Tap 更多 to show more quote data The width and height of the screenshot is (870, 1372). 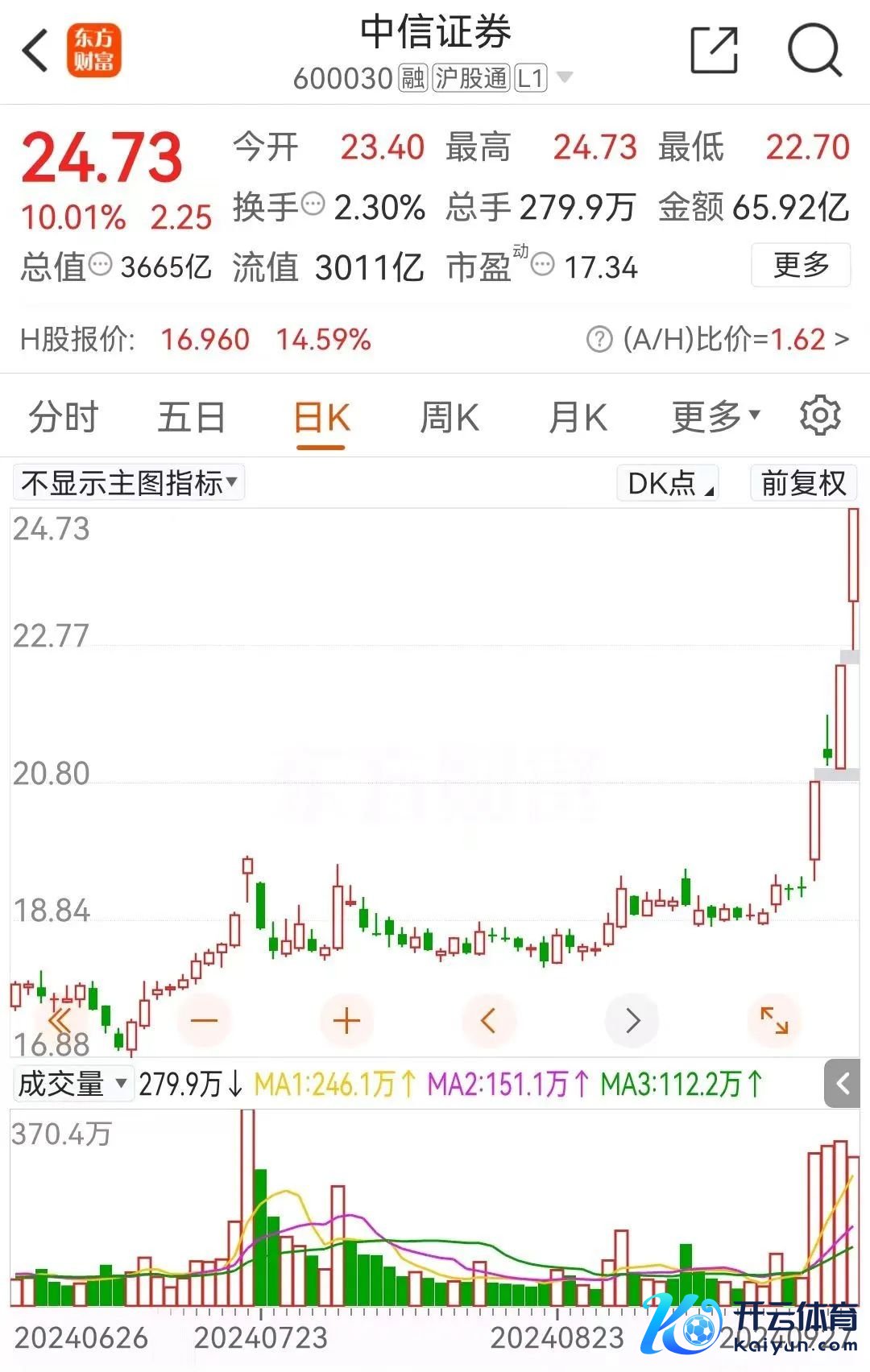coord(801,265)
